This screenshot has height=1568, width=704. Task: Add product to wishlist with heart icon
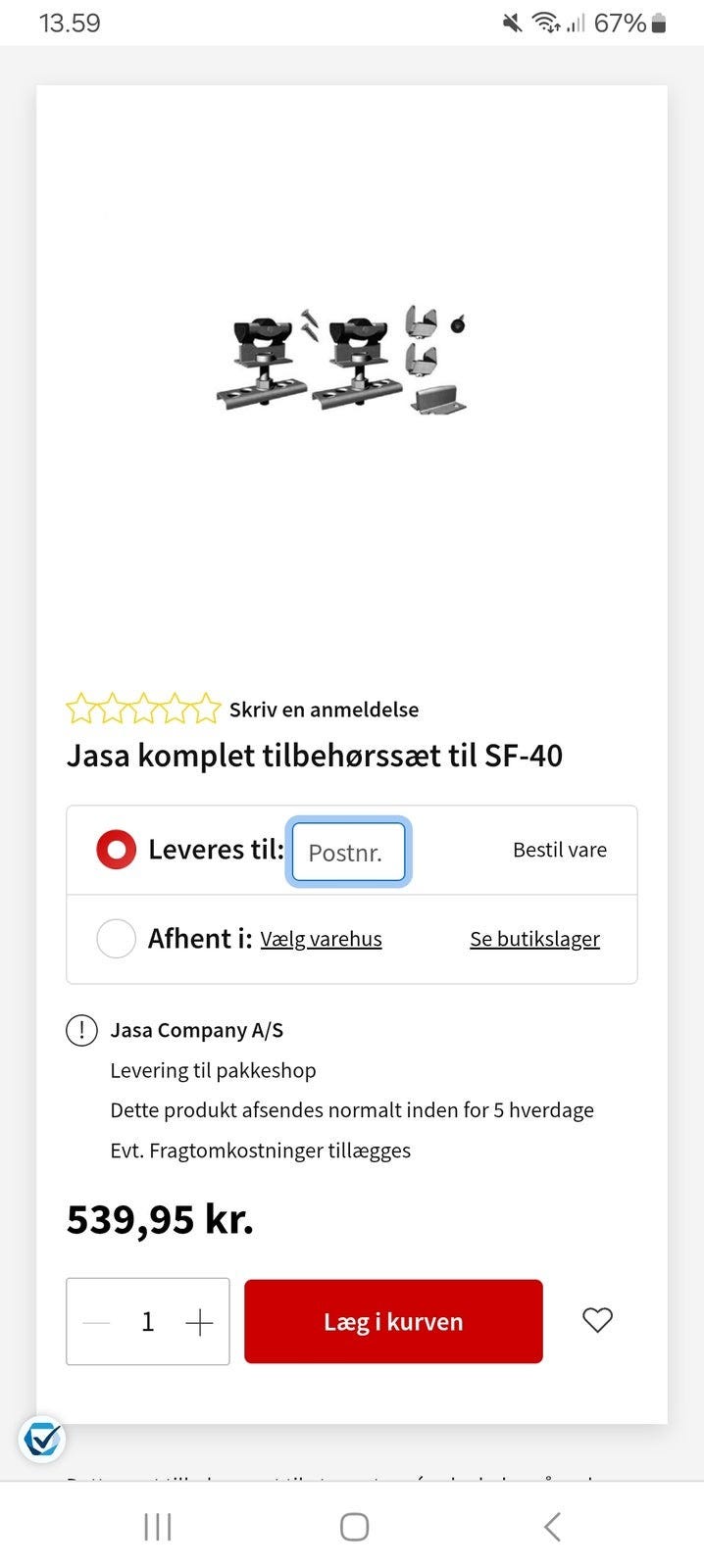pyautogui.click(x=597, y=1320)
